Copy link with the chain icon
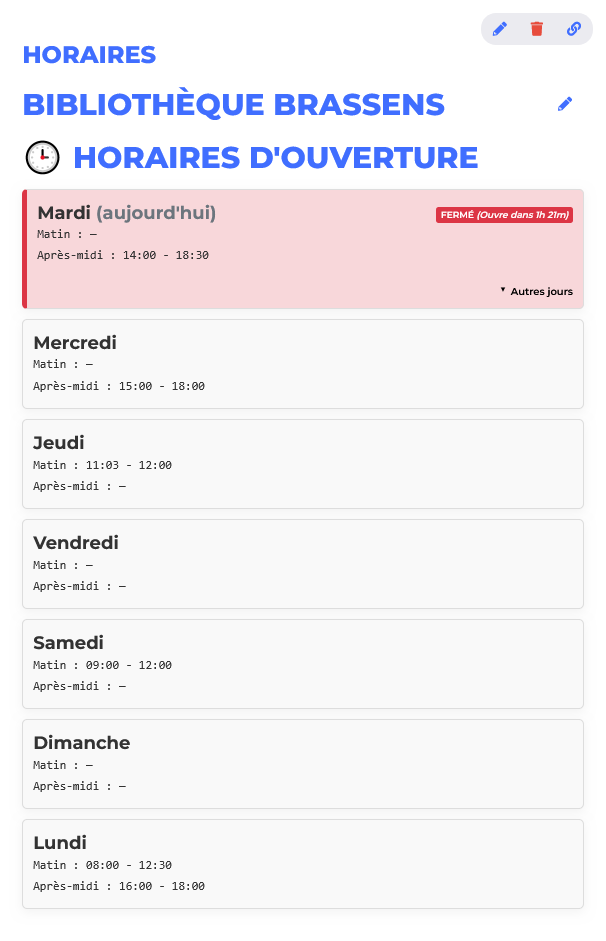 click(574, 29)
